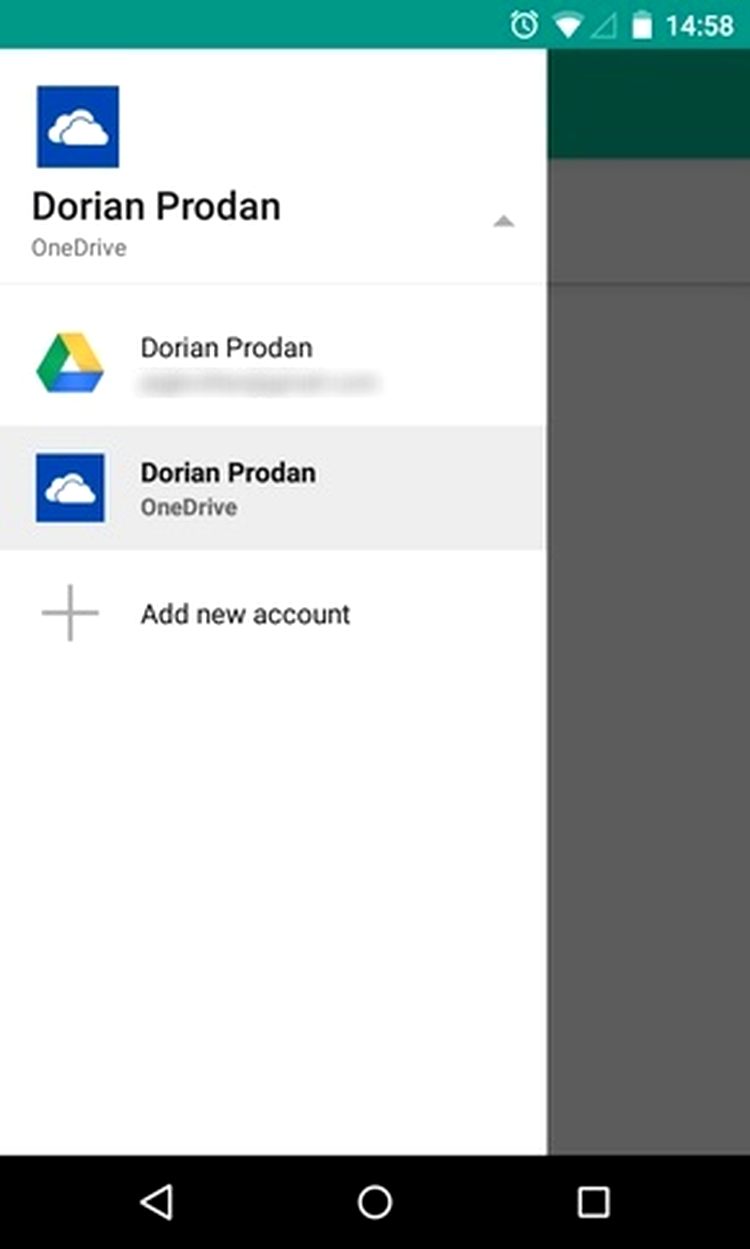Open recent apps

pyautogui.click(x=593, y=1202)
